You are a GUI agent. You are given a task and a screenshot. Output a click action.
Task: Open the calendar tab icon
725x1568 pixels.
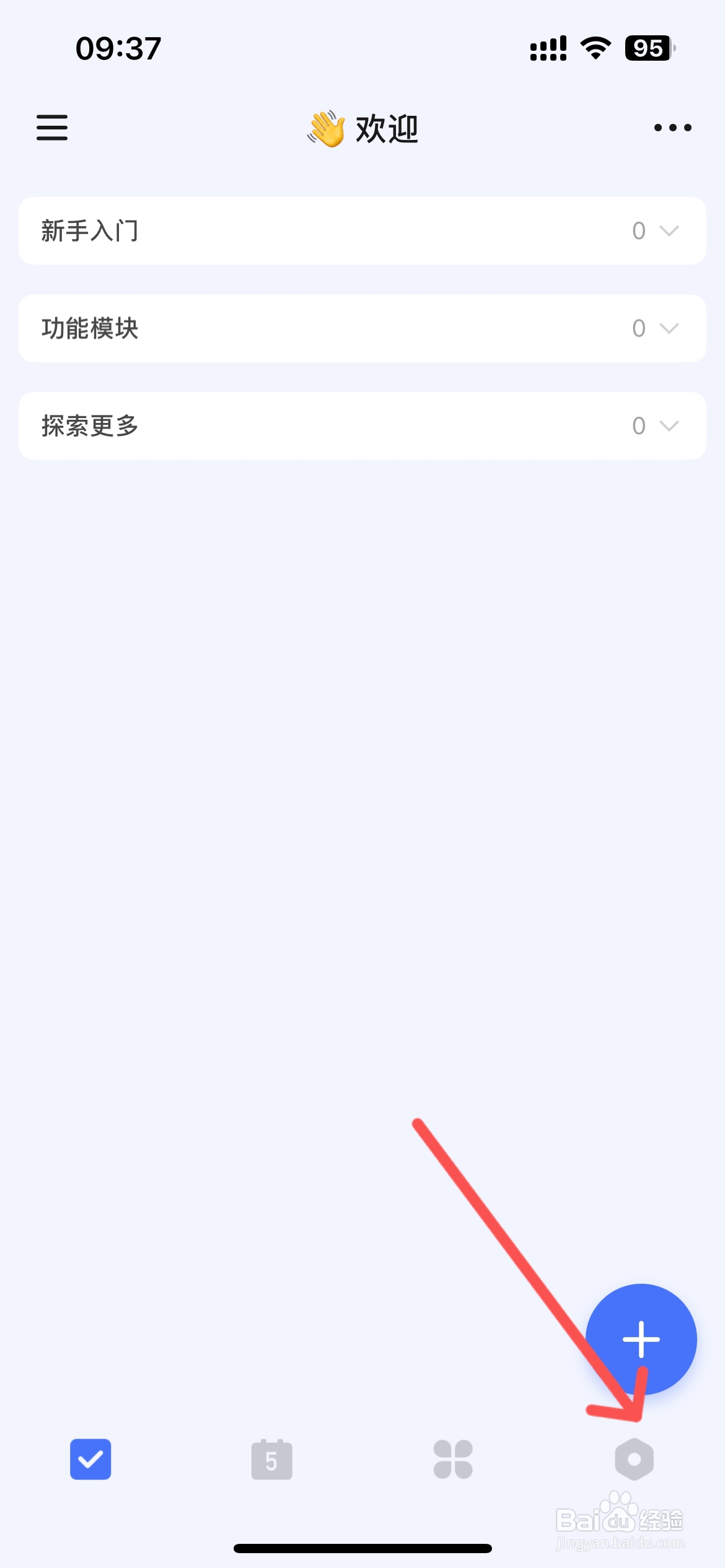(x=271, y=1460)
